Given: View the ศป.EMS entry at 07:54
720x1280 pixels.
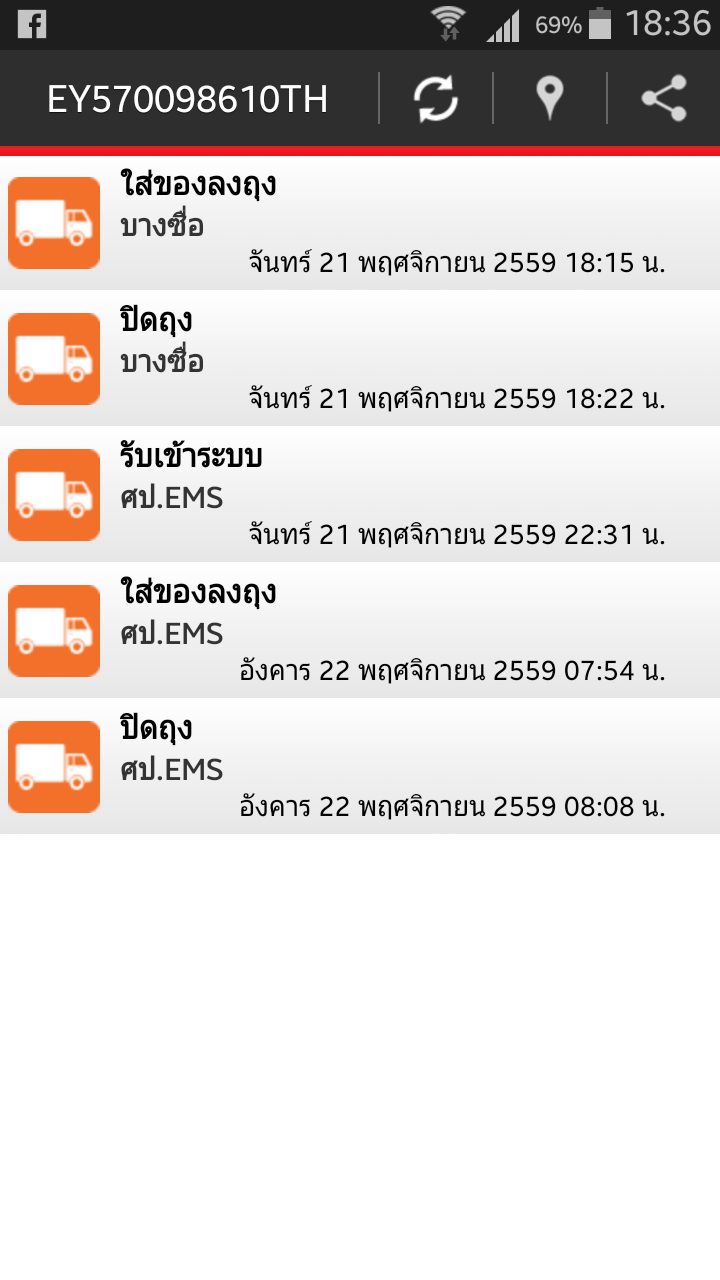Looking at the screenshot, I should tap(360, 631).
